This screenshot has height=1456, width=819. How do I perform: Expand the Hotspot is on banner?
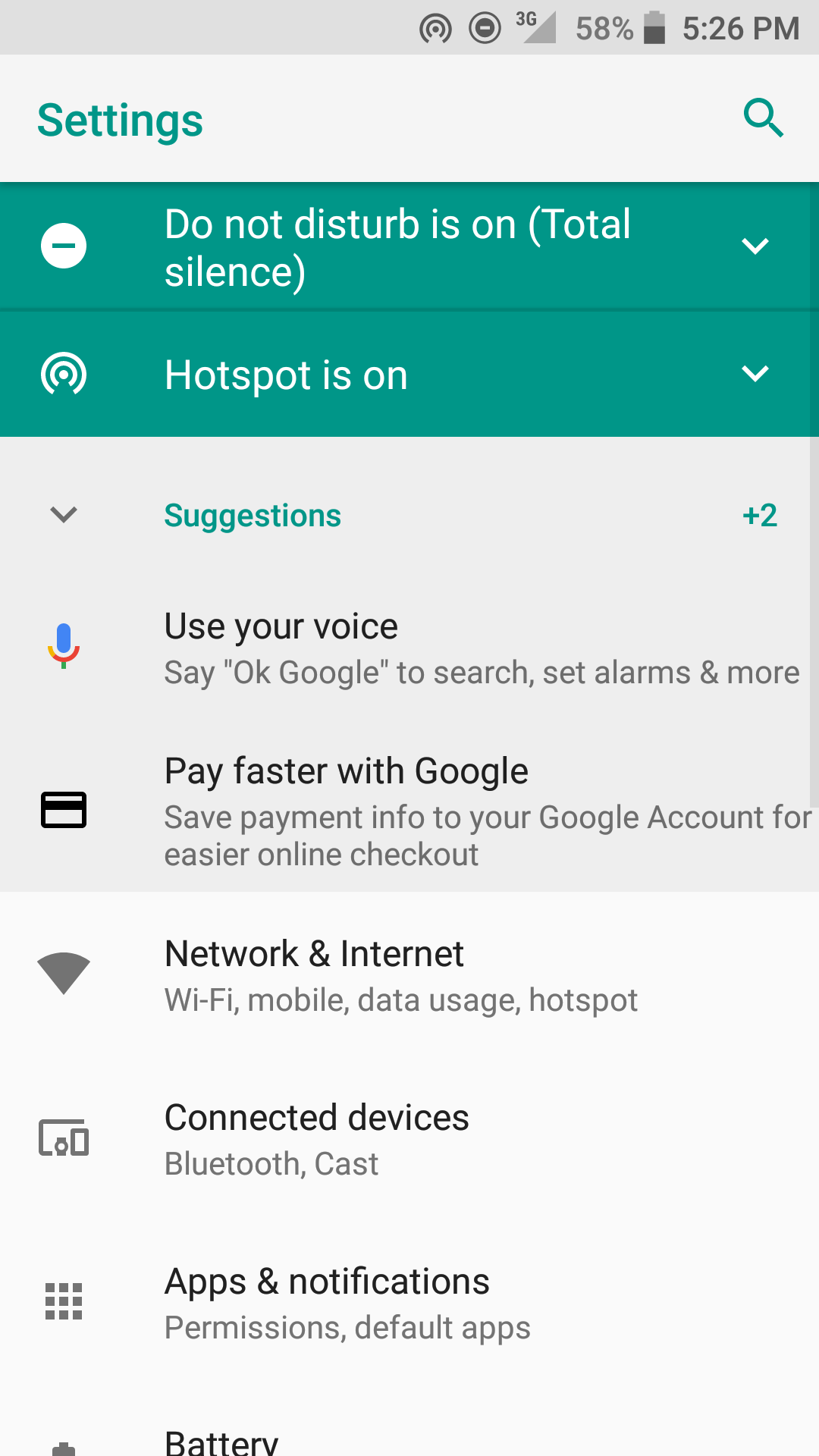tap(755, 373)
